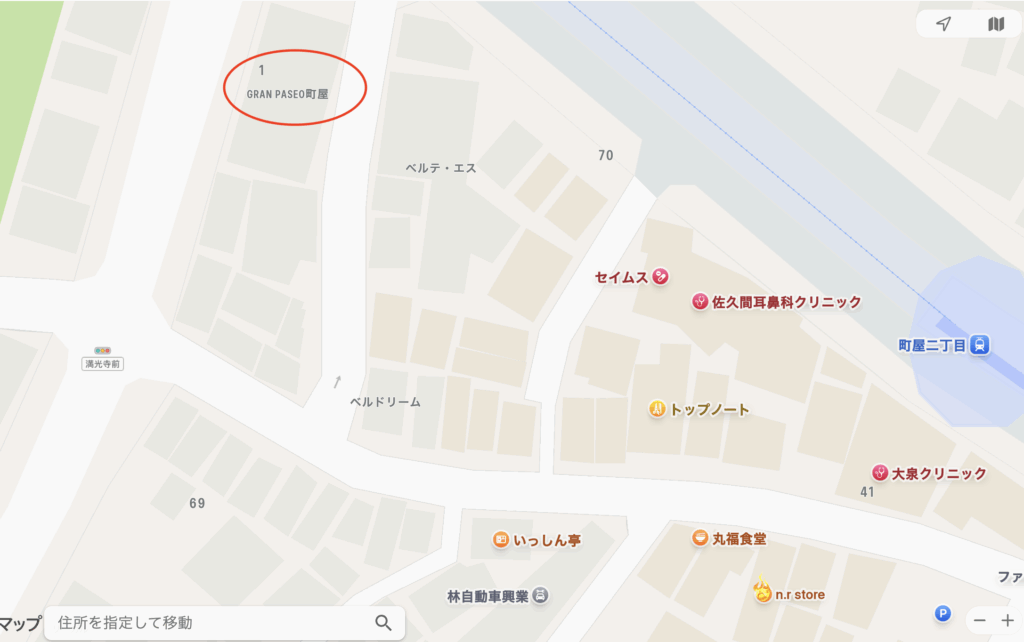The image size is (1024, 642).
Task: Run search with magnifier icon
Action: [383, 622]
